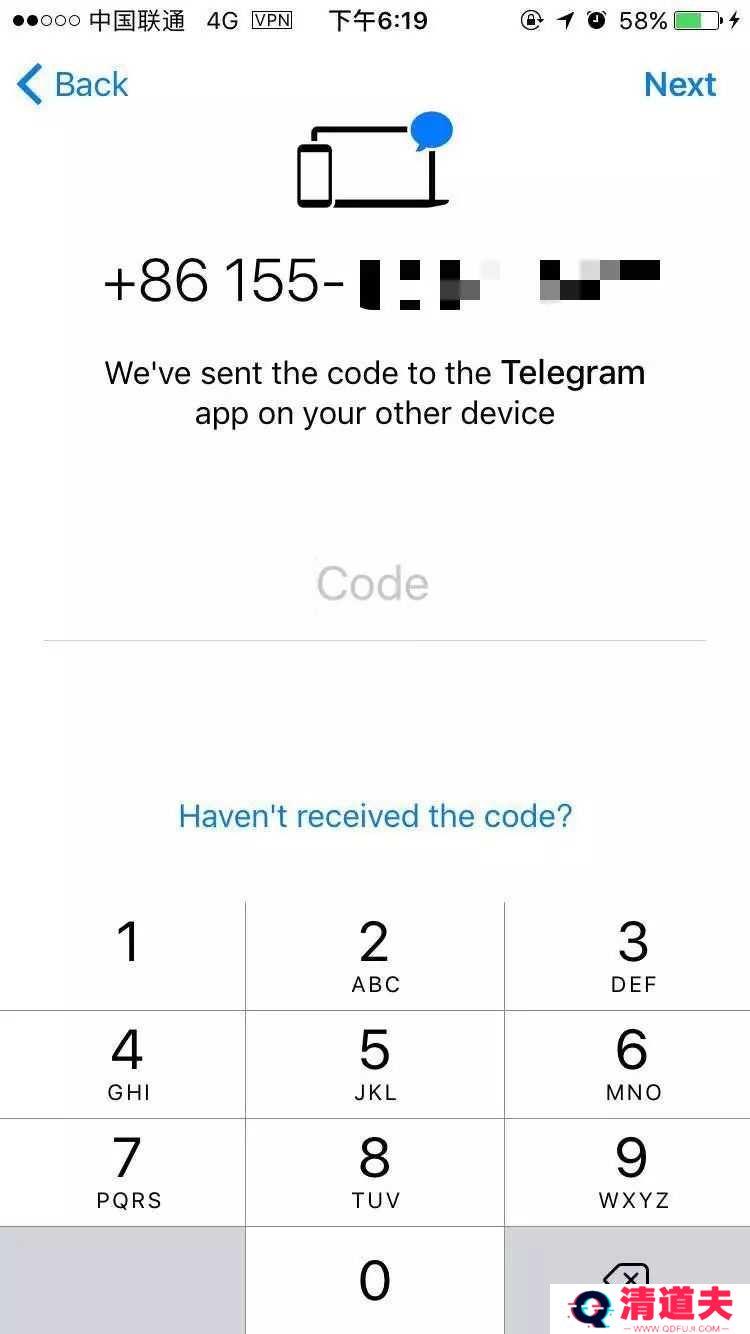The width and height of the screenshot is (750, 1334).
Task: Type digit 6 on the keypad
Action: point(630,1063)
